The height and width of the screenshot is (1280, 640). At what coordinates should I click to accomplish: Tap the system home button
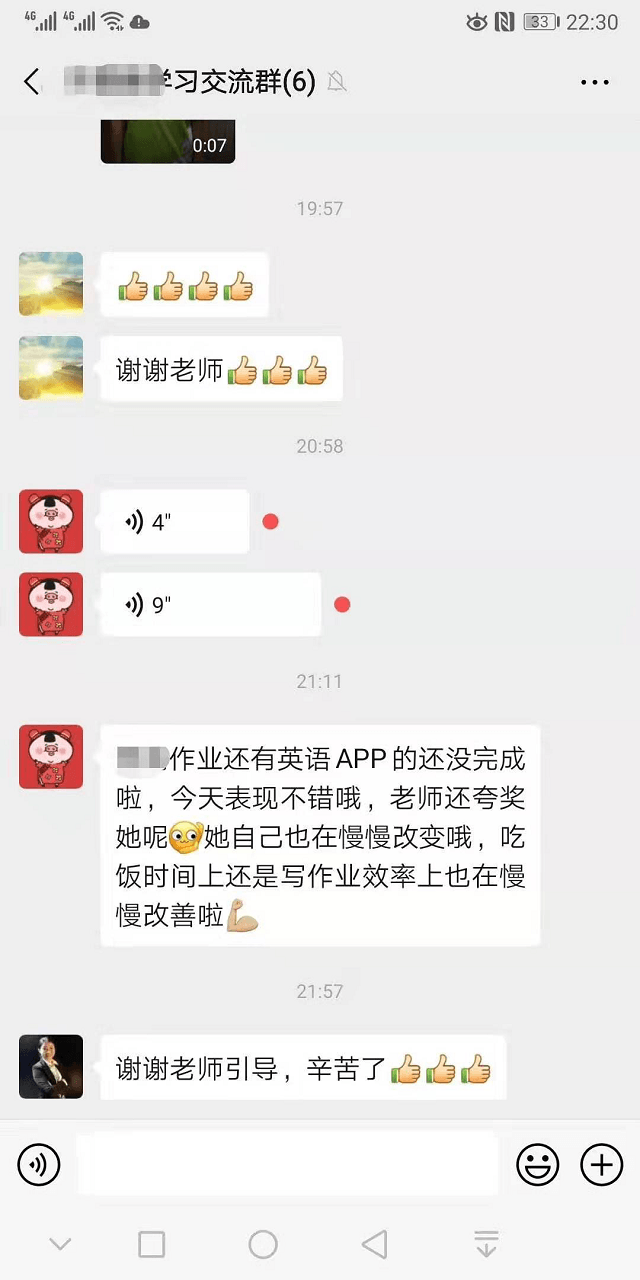263,1244
